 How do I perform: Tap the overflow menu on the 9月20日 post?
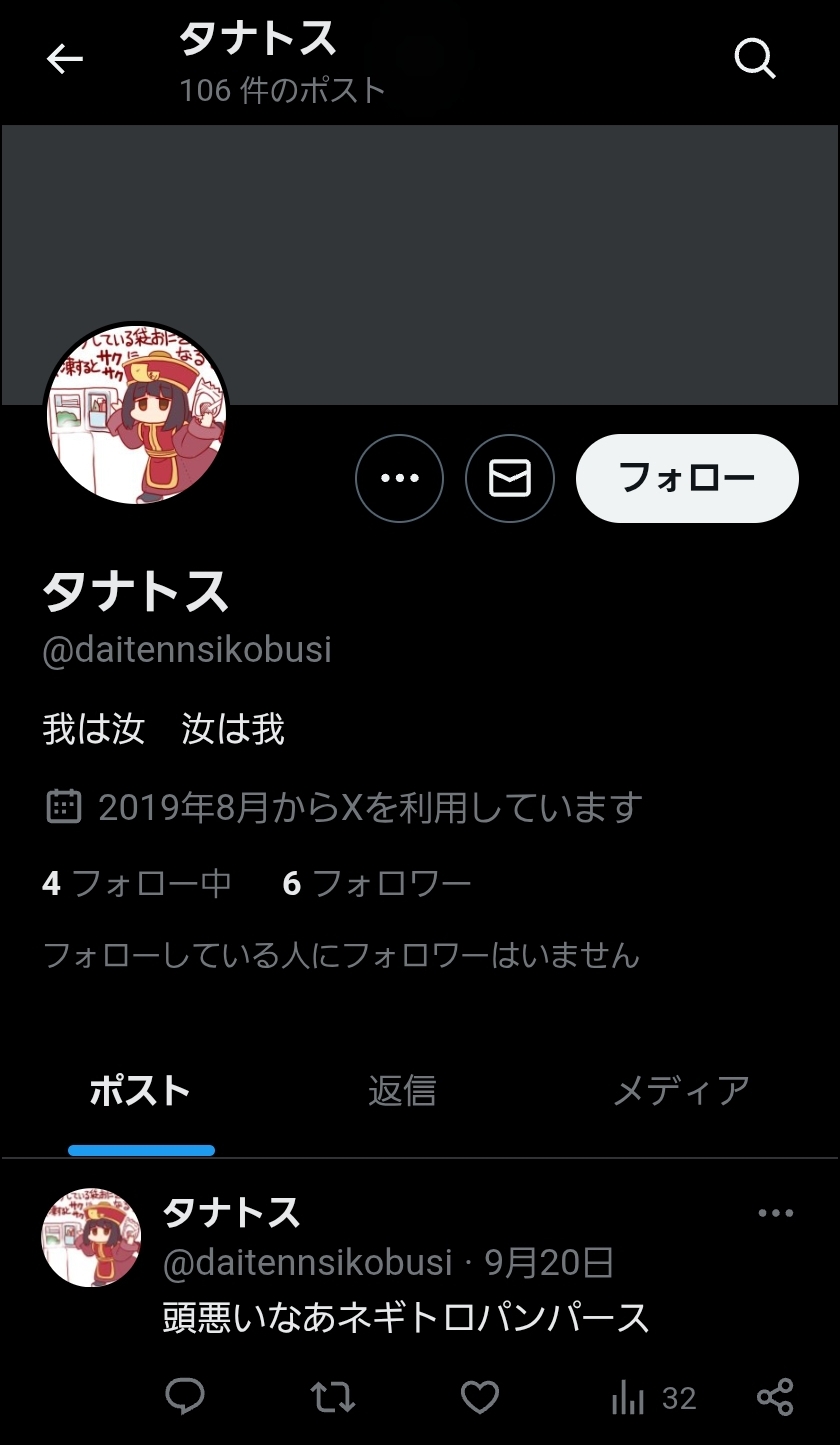pos(775,1214)
